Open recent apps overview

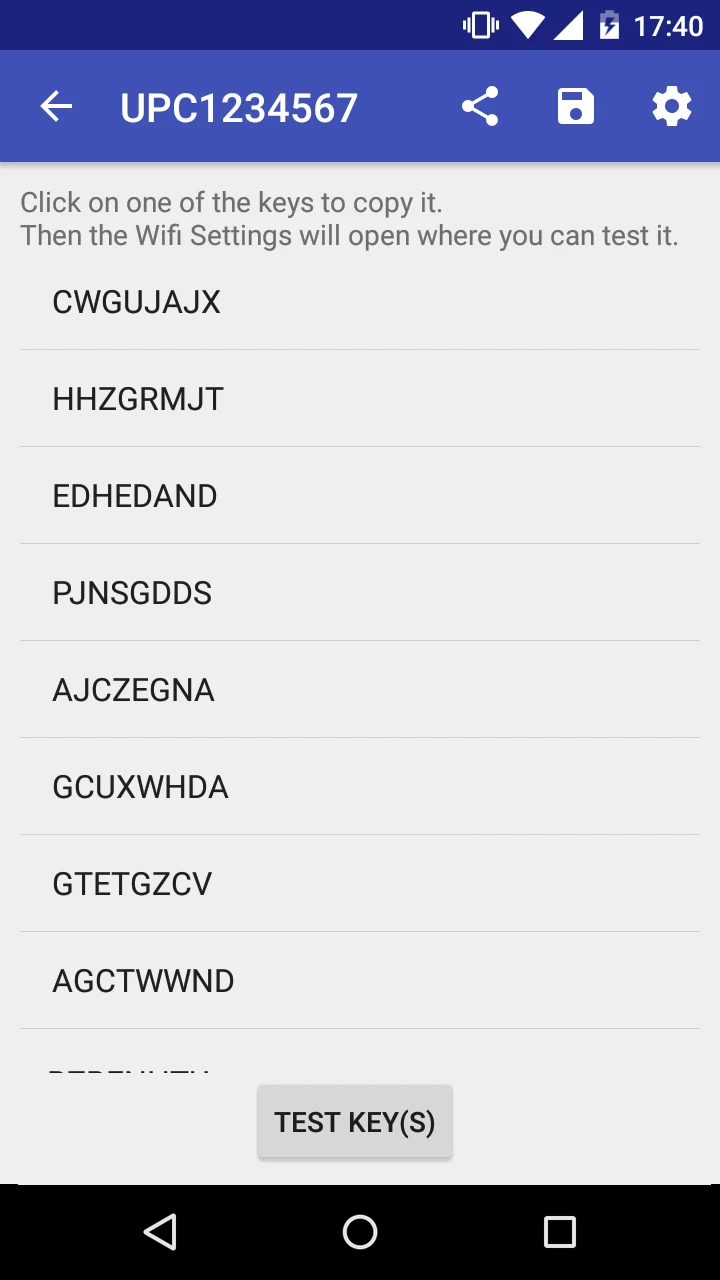click(560, 1232)
